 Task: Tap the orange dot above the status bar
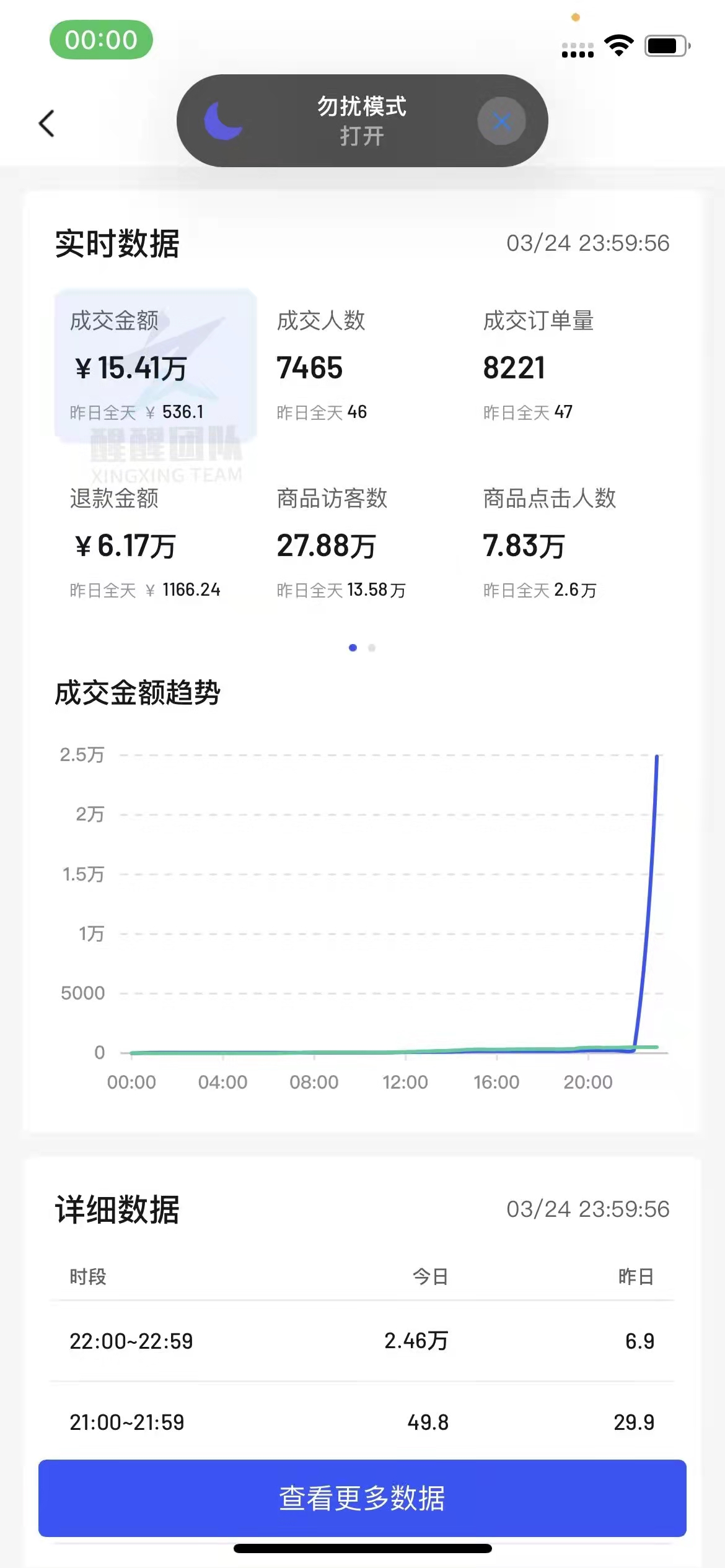(576, 17)
